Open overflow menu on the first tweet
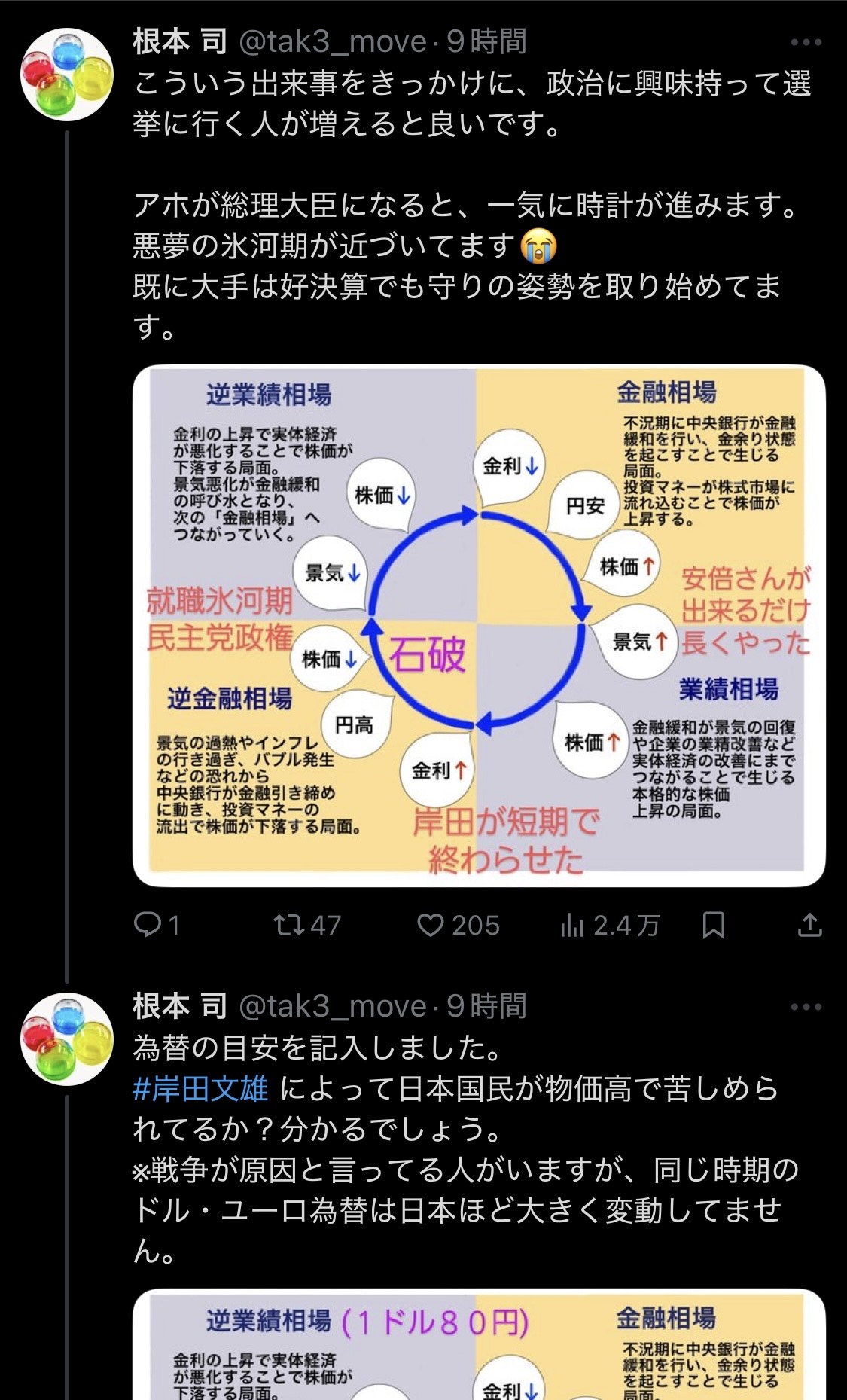The image size is (847, 1400). [x=806, y=42]
